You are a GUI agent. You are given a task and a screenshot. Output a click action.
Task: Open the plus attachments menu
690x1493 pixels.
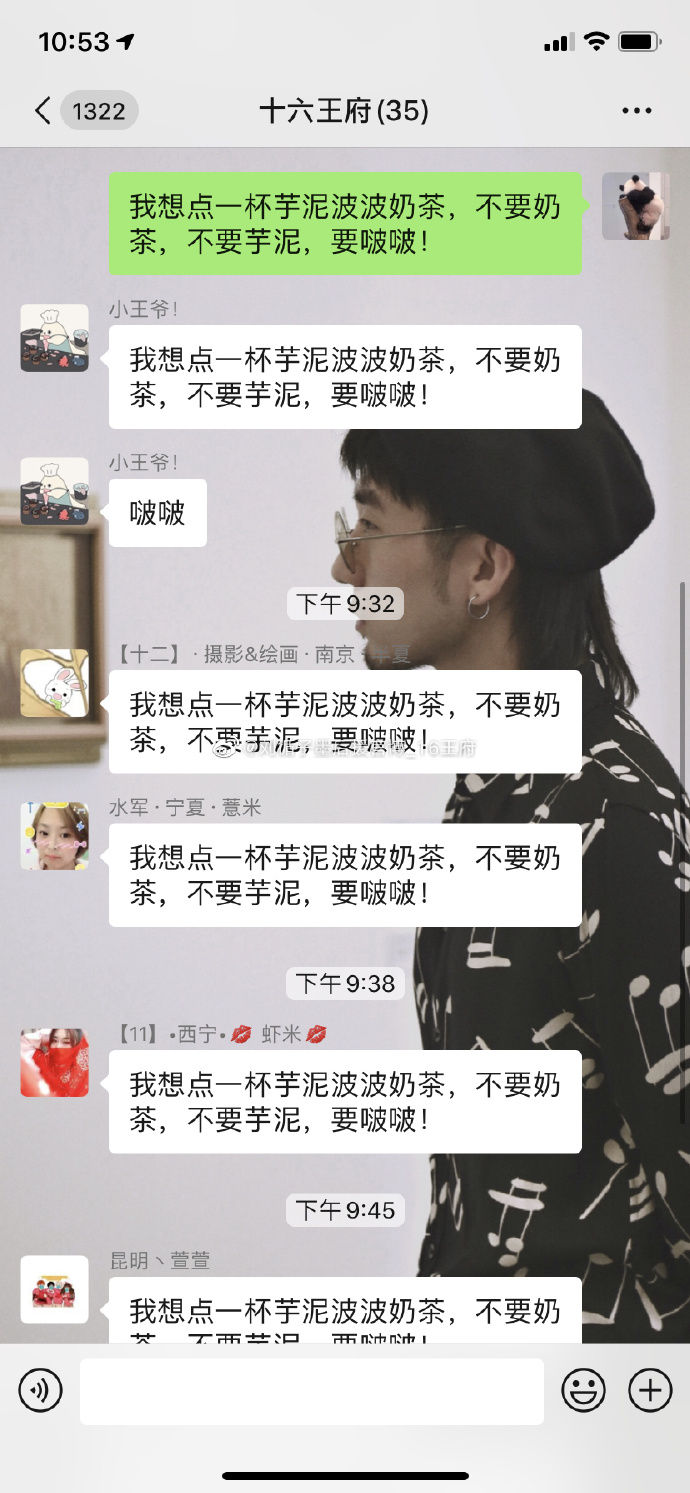pos(650,1390)
